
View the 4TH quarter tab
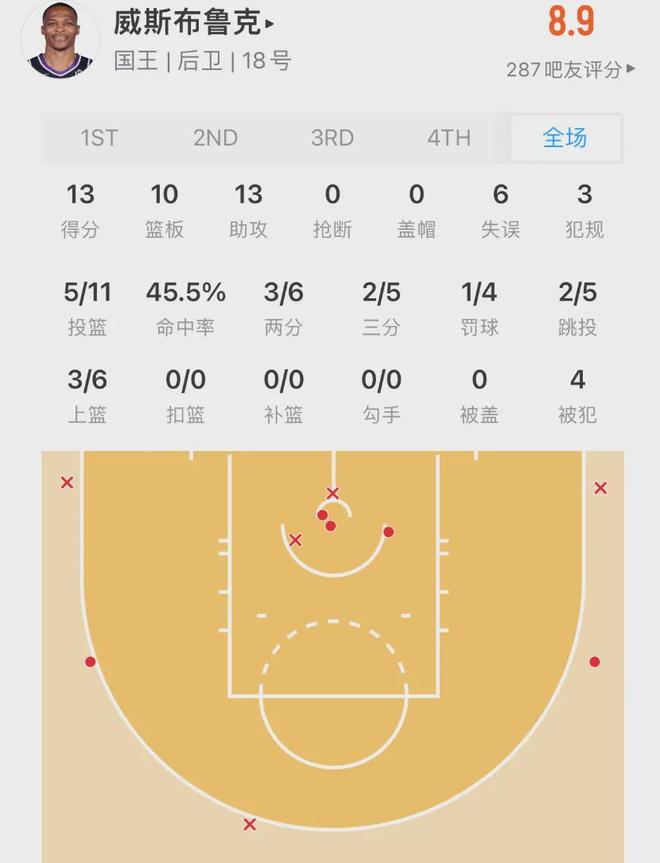point(449,138)
